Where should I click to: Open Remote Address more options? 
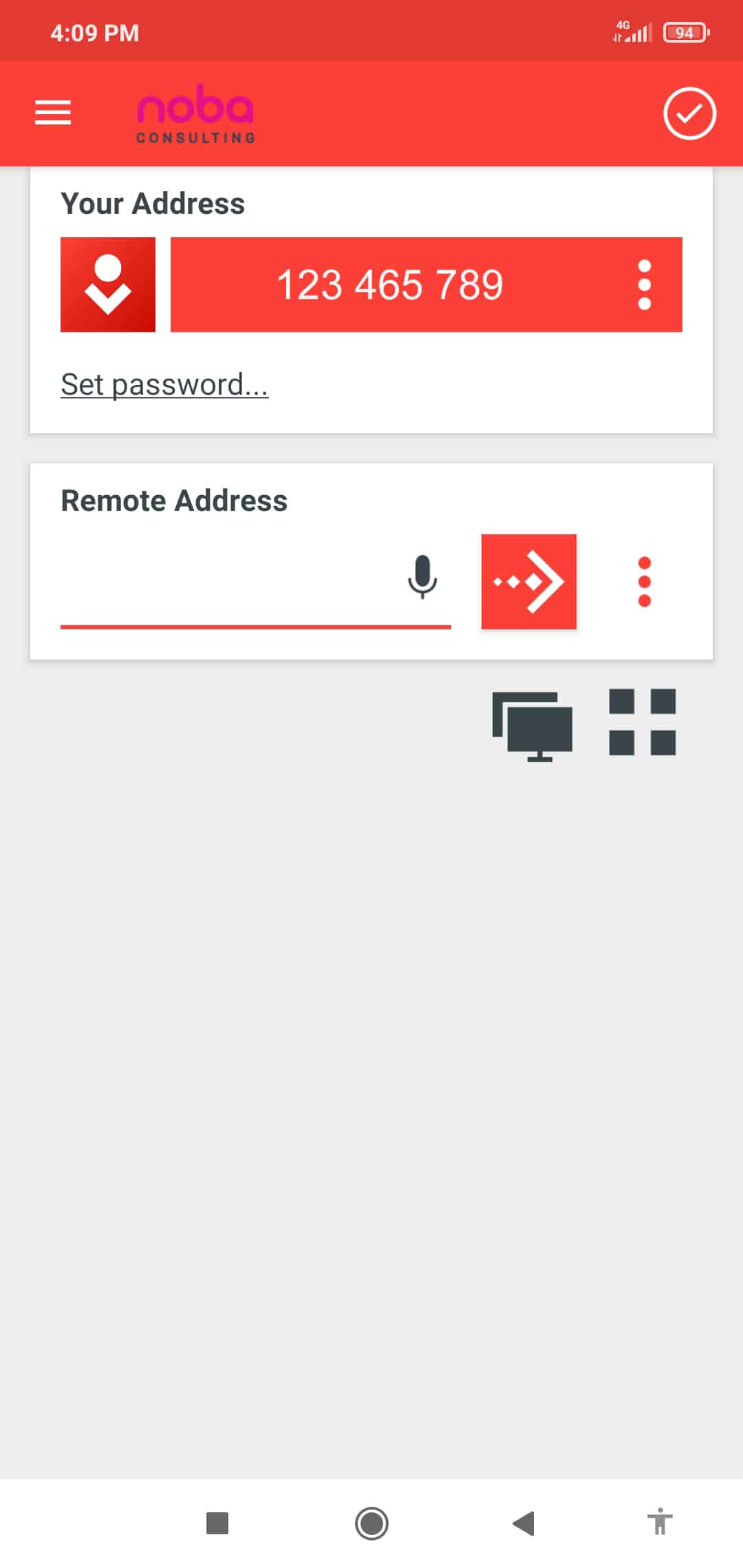pyautogui.click(x=644, y=582)
